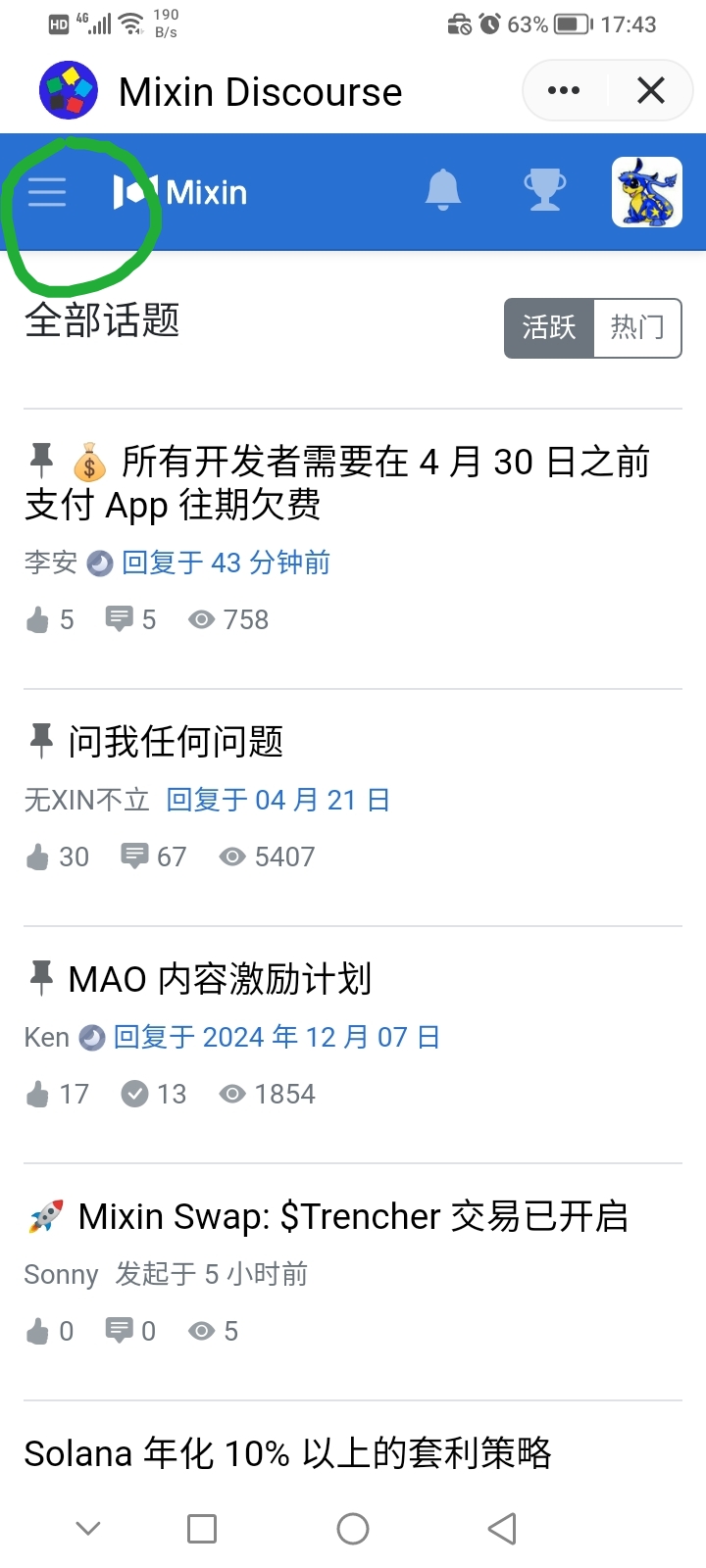Jump to the reply from 04 月 21 日
The width and height of the screenshot is (706, 1568).
277,800
